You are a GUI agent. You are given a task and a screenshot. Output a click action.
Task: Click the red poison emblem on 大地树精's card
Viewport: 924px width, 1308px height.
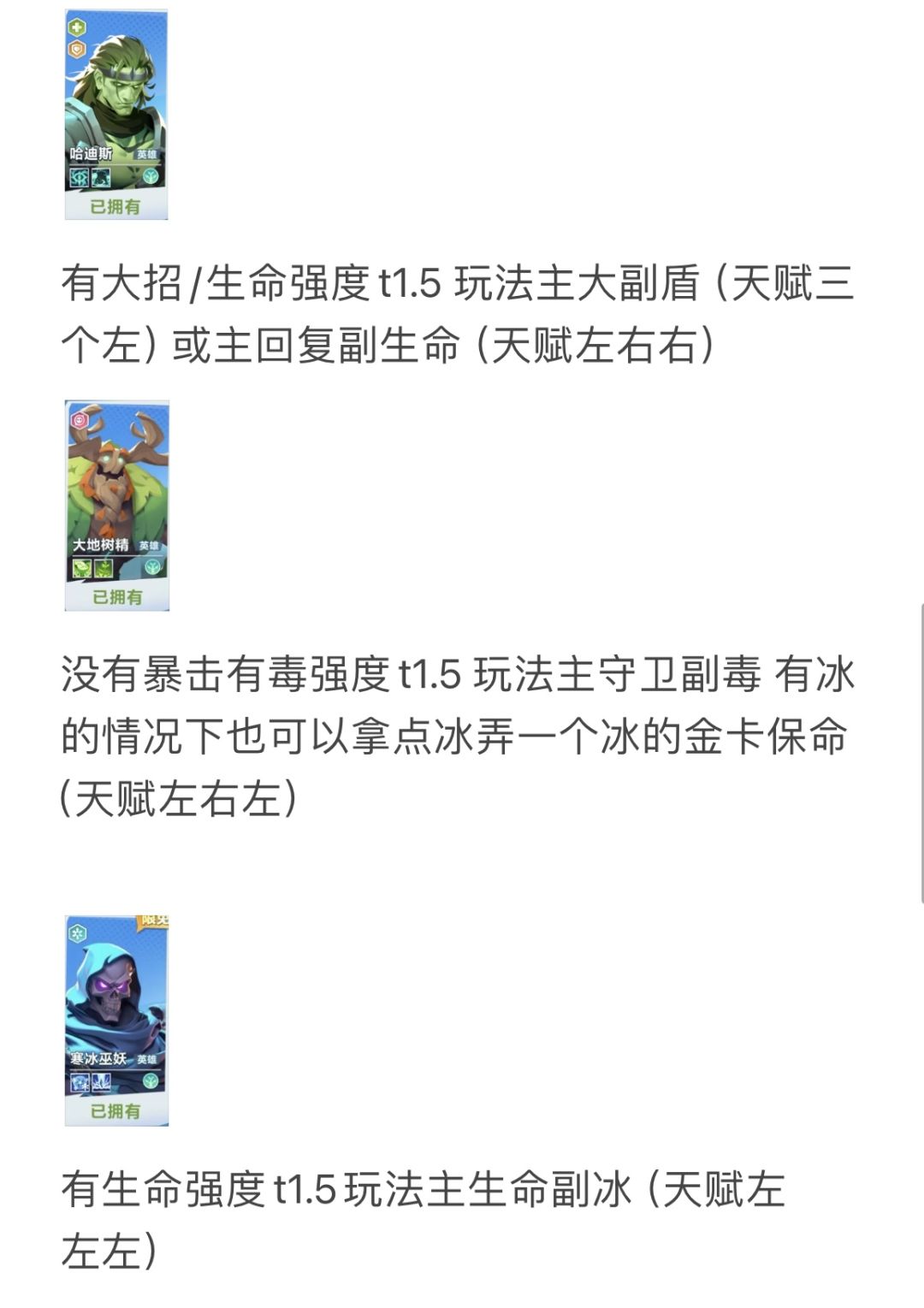[80, 420]
